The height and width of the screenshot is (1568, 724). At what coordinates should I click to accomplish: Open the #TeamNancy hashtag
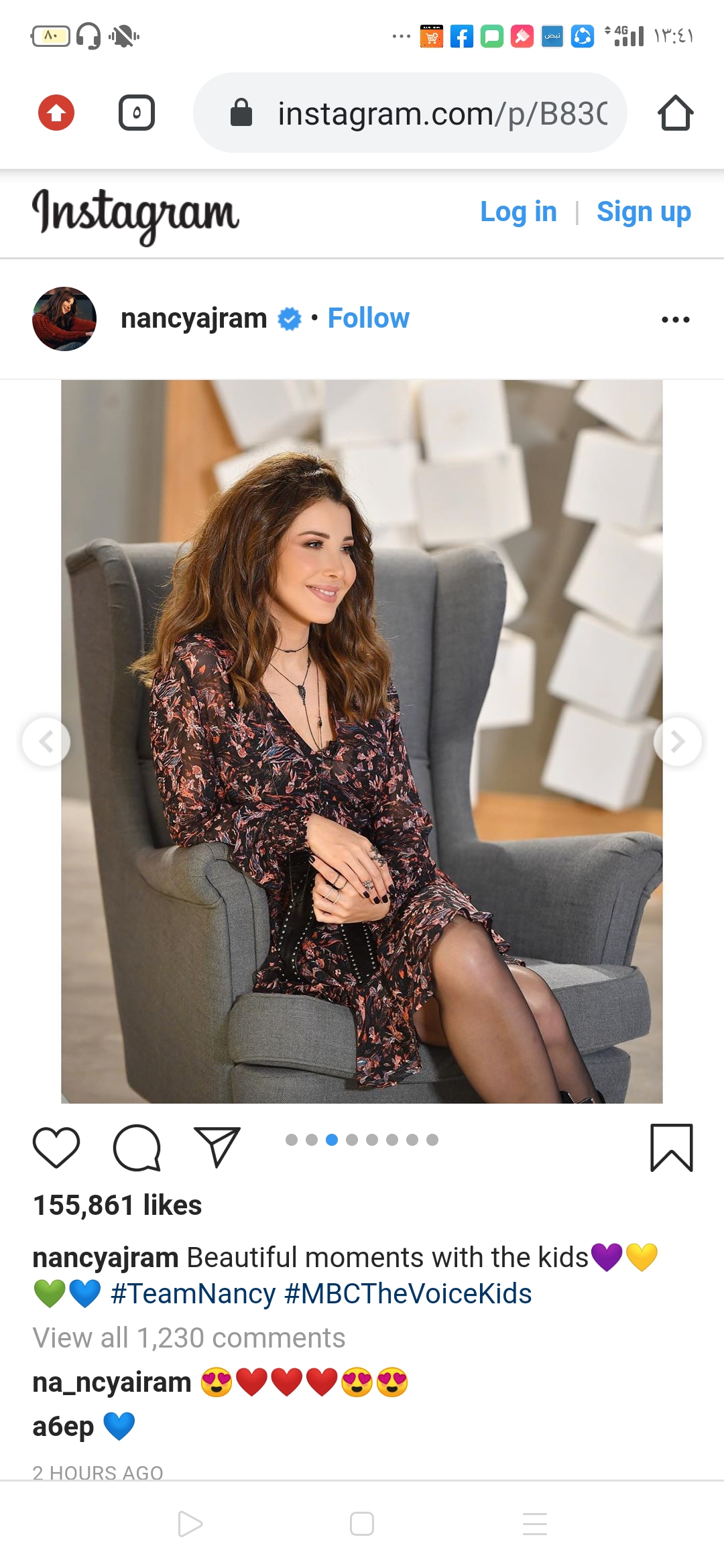(x=193, y=1293)
